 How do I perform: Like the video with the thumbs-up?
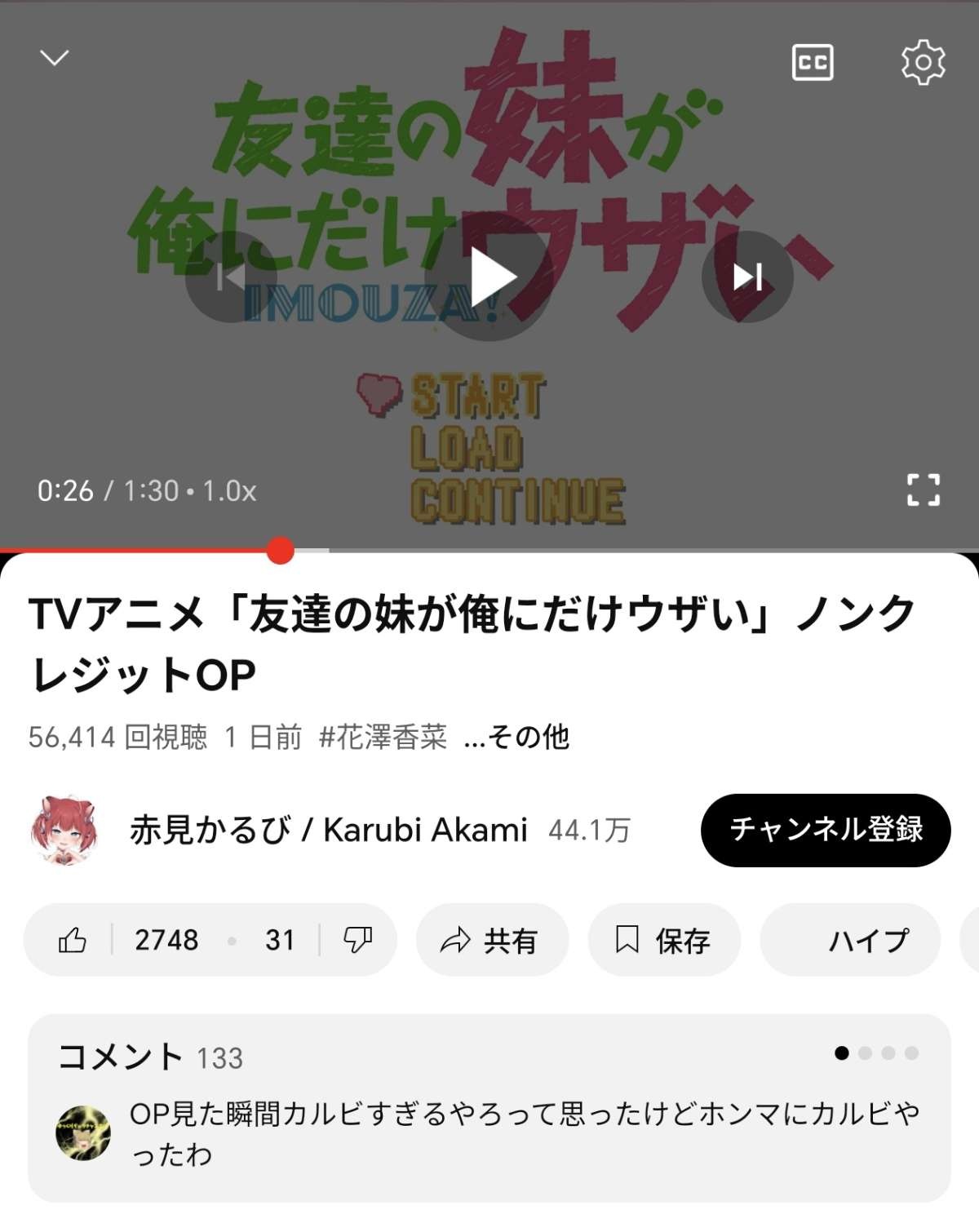[x=73, y=940]
